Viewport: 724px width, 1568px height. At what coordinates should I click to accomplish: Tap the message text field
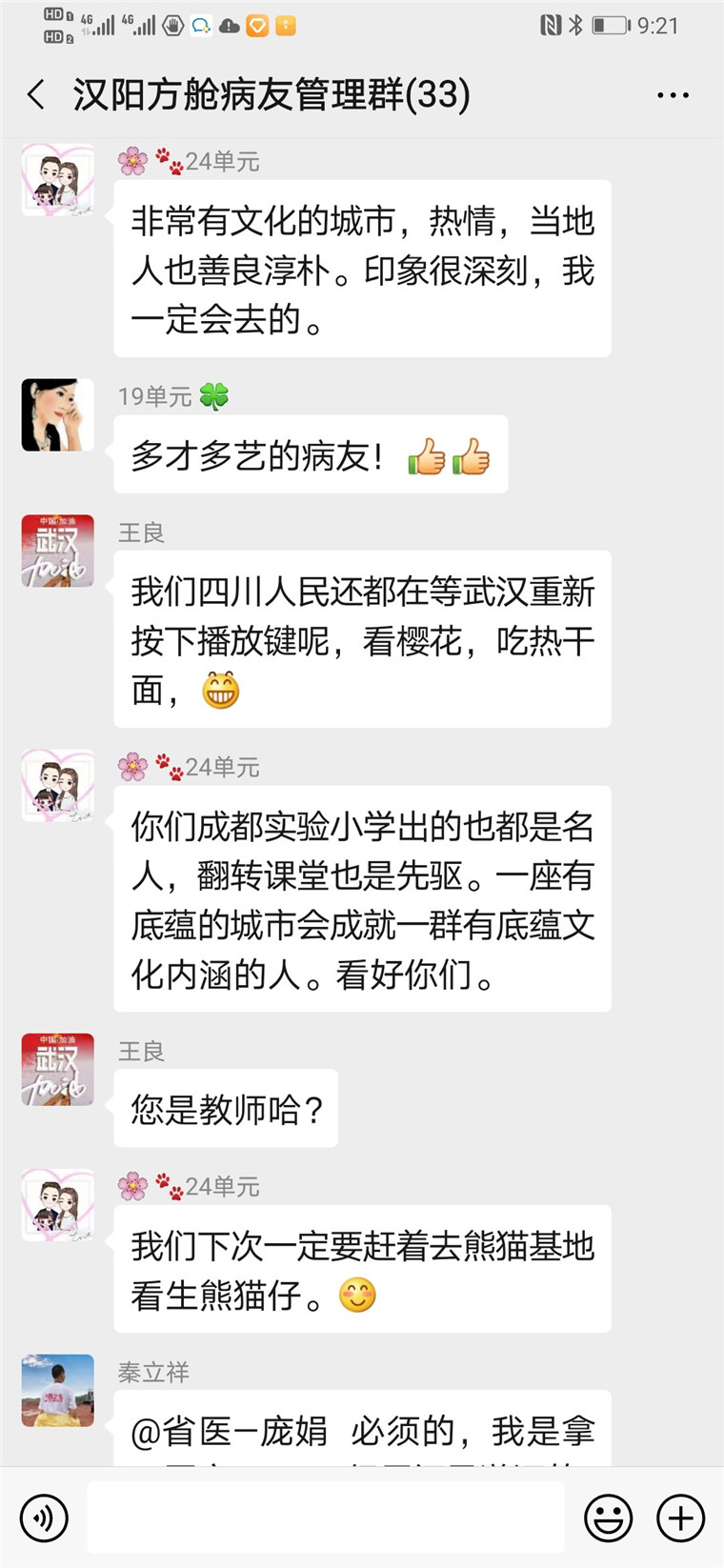click(326, 1518)
